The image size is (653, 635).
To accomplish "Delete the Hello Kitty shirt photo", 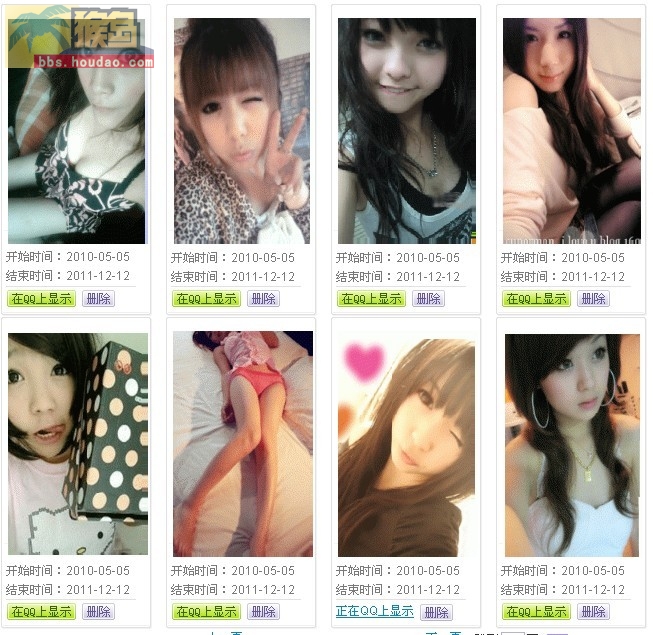I will [x=98, y=611].
